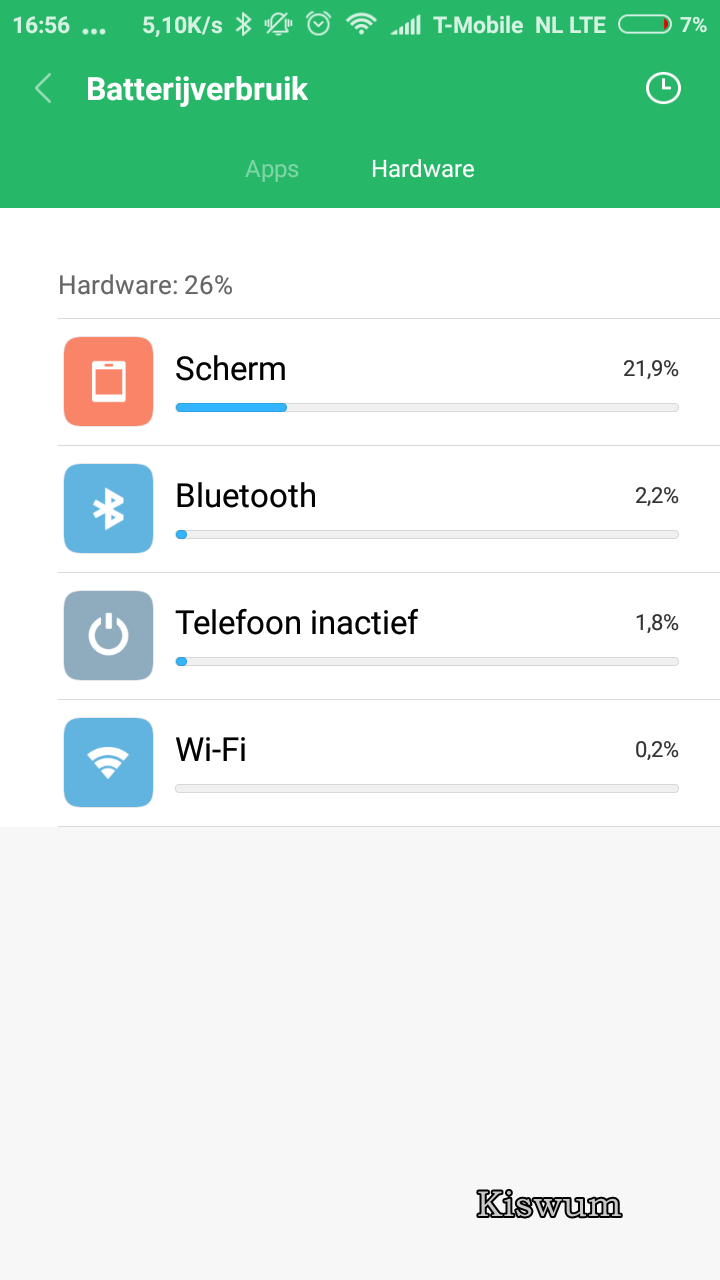View Telefoon inactief usage details

pyautogui.click(x=389, y=636)
